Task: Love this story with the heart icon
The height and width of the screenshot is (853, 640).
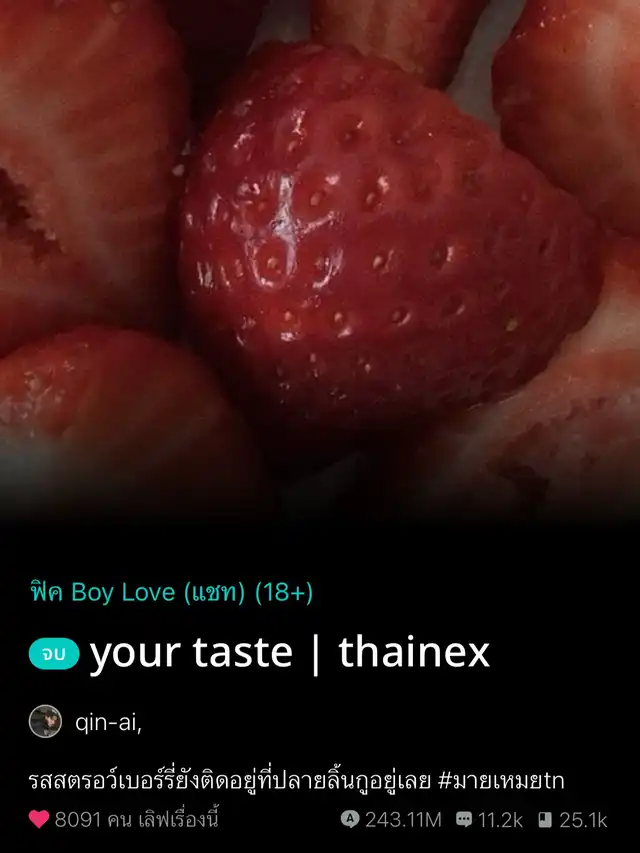Action: (39, 820)
